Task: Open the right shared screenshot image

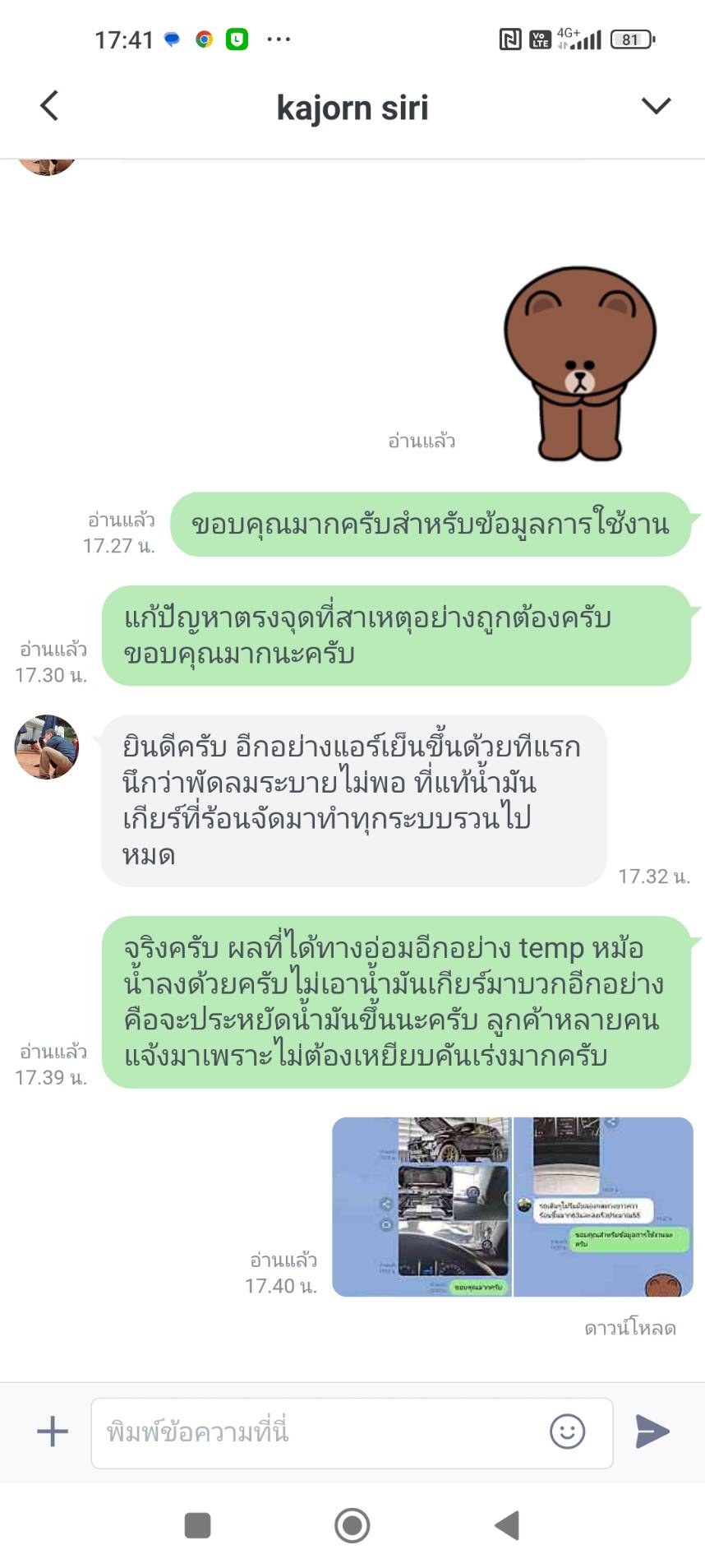Action: point(604,1206)
